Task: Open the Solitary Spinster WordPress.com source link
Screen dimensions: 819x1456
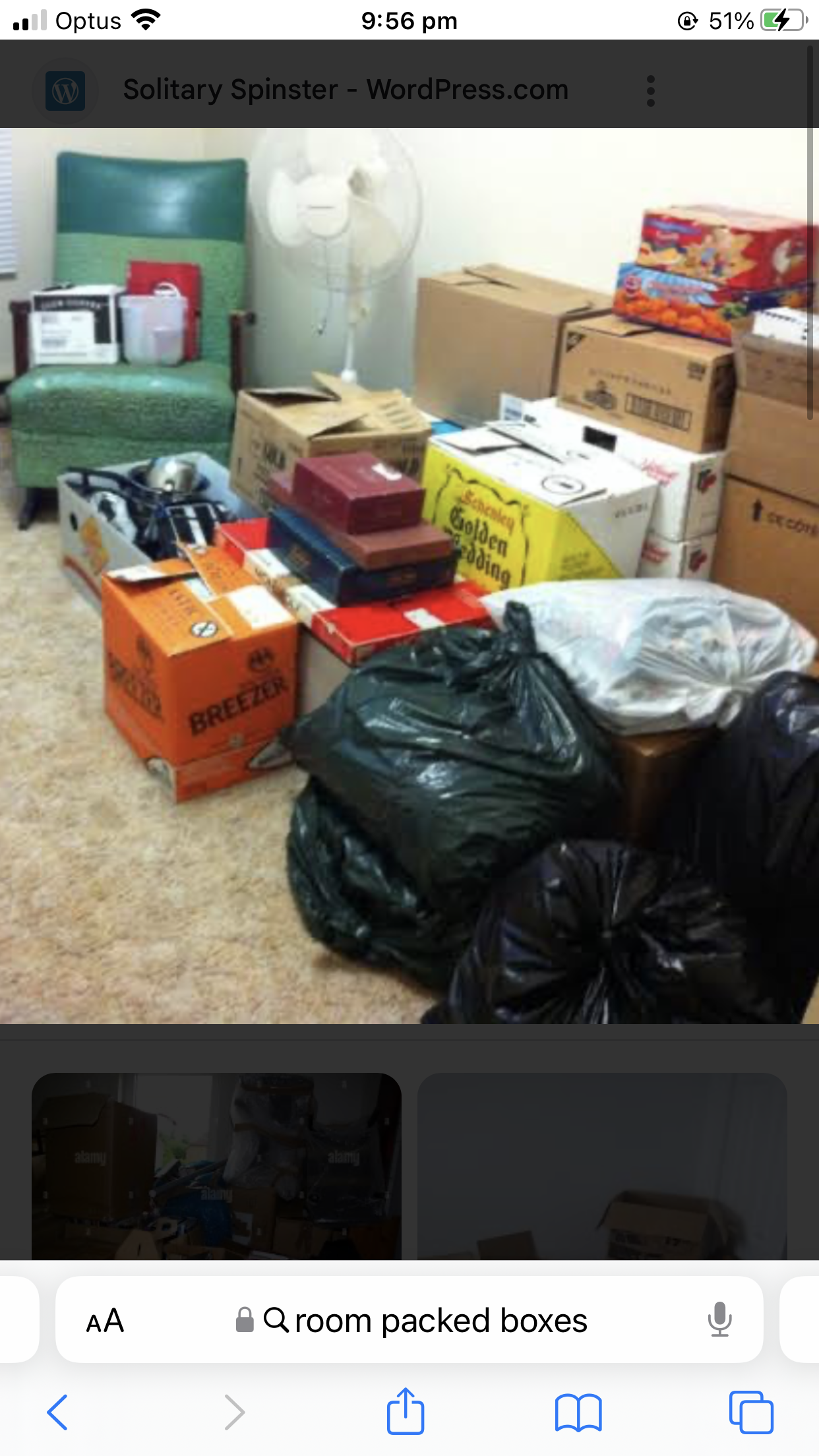Action: pos(346,90)
